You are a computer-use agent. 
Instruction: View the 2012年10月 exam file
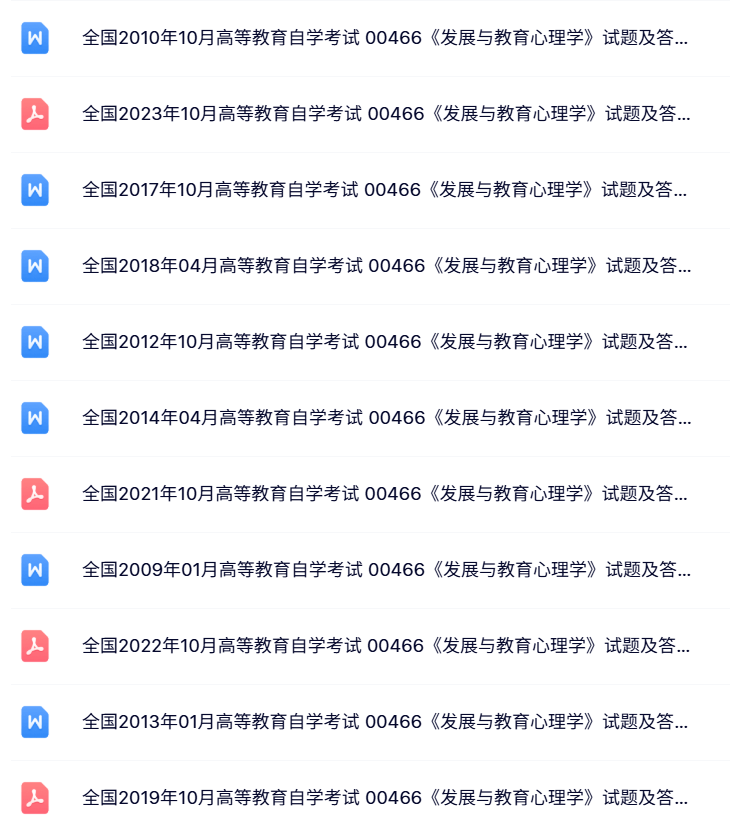point(385,342)
